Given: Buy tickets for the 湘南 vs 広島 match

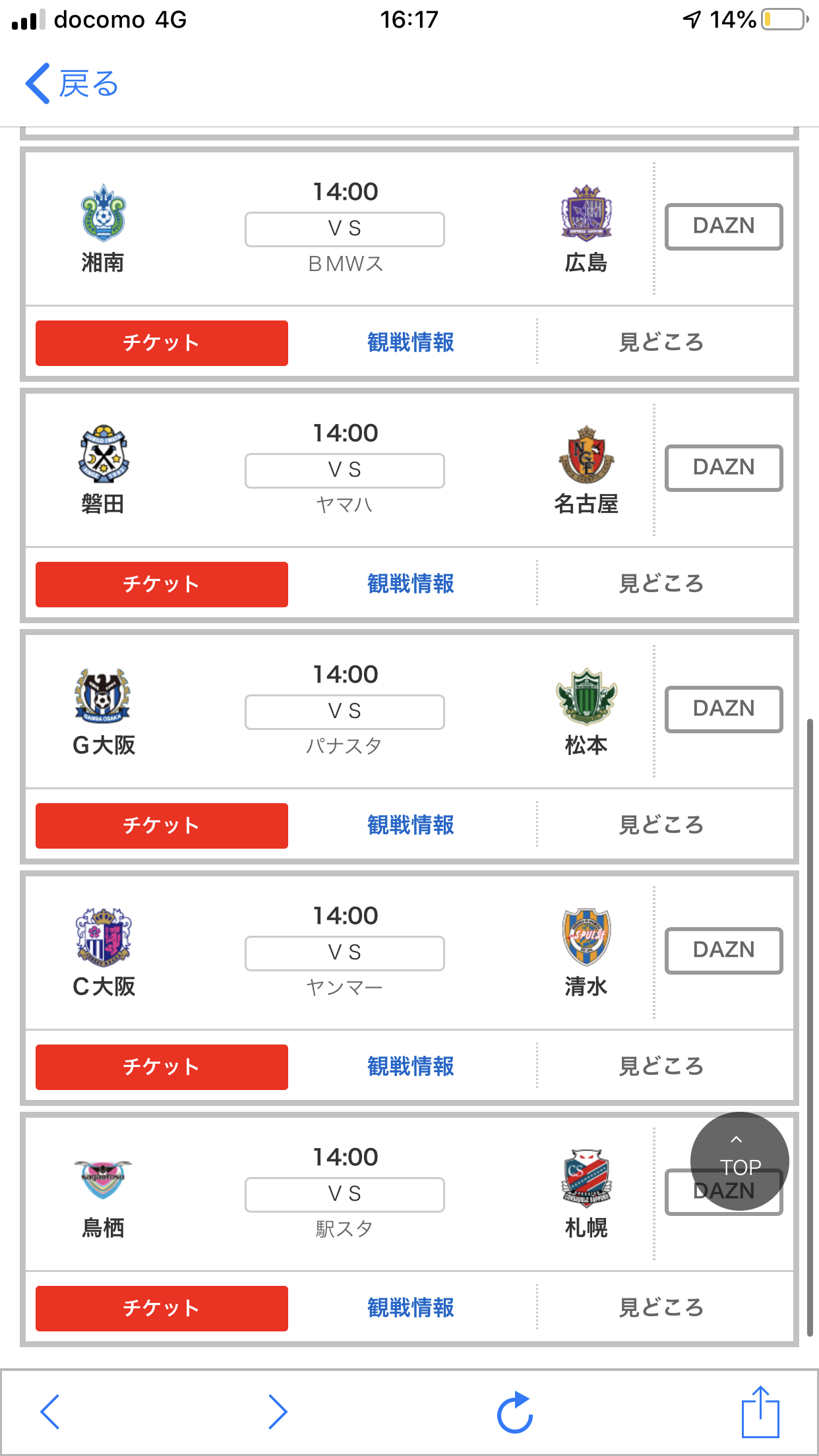Looking at the screenshot, I should [162, 343].
